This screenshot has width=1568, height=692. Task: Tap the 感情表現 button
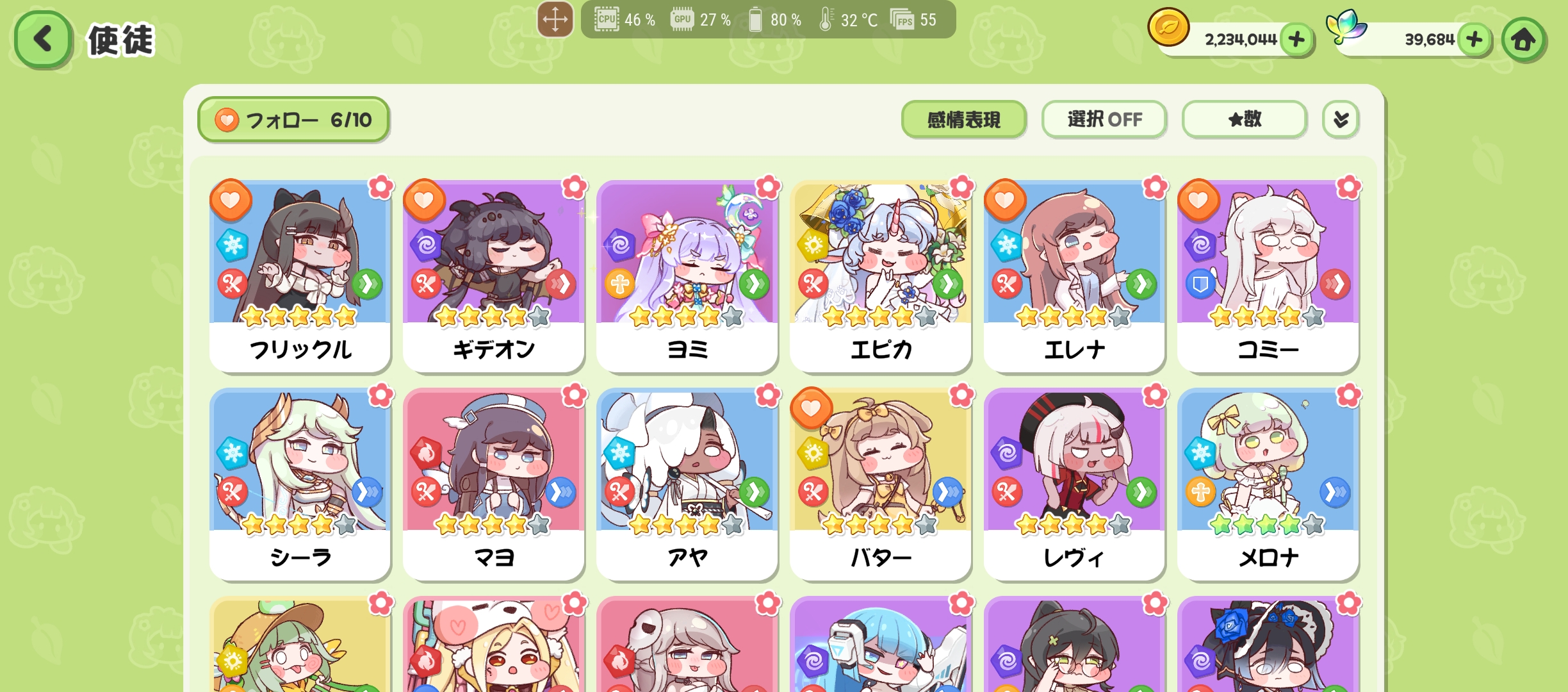(x=963, y=120)
